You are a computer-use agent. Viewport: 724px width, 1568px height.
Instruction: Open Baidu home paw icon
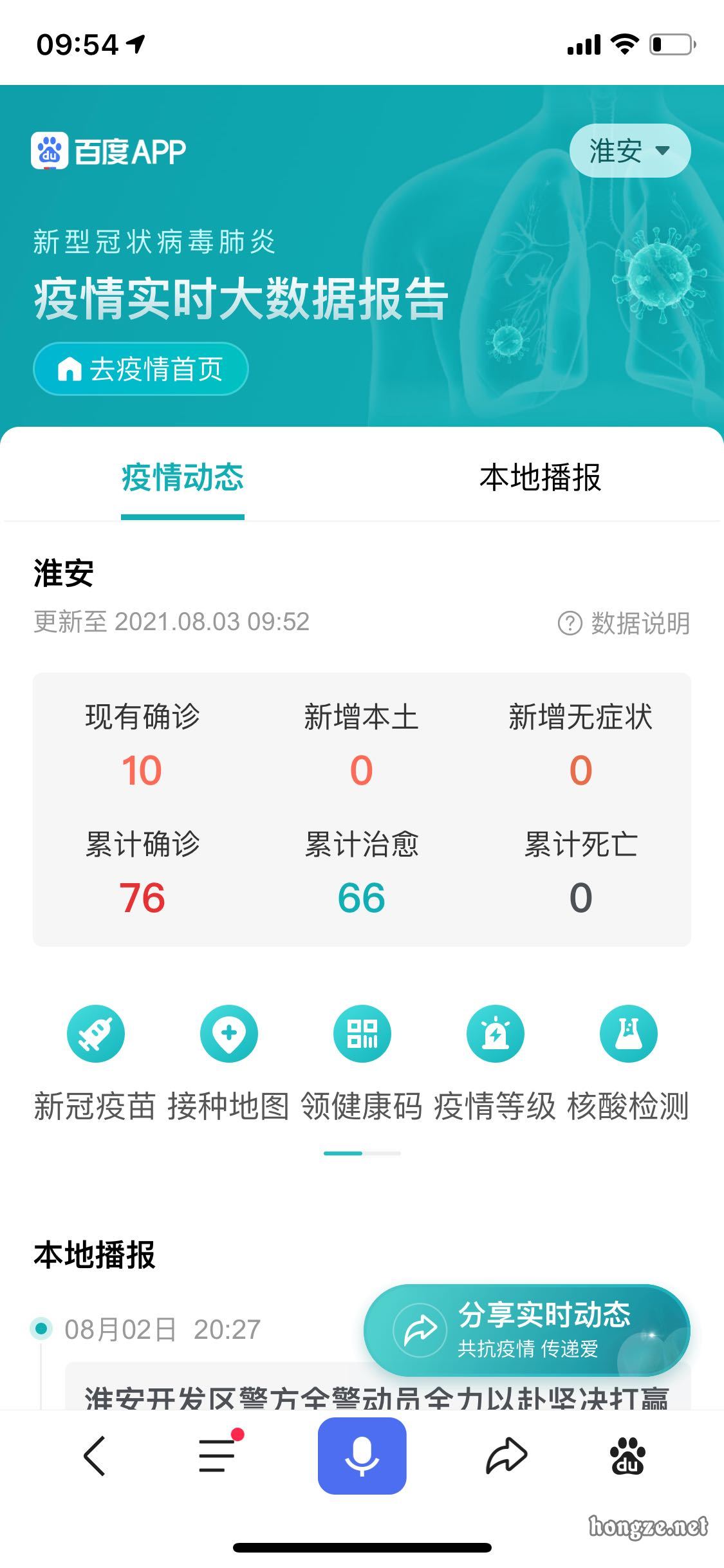coord(627,1456)
